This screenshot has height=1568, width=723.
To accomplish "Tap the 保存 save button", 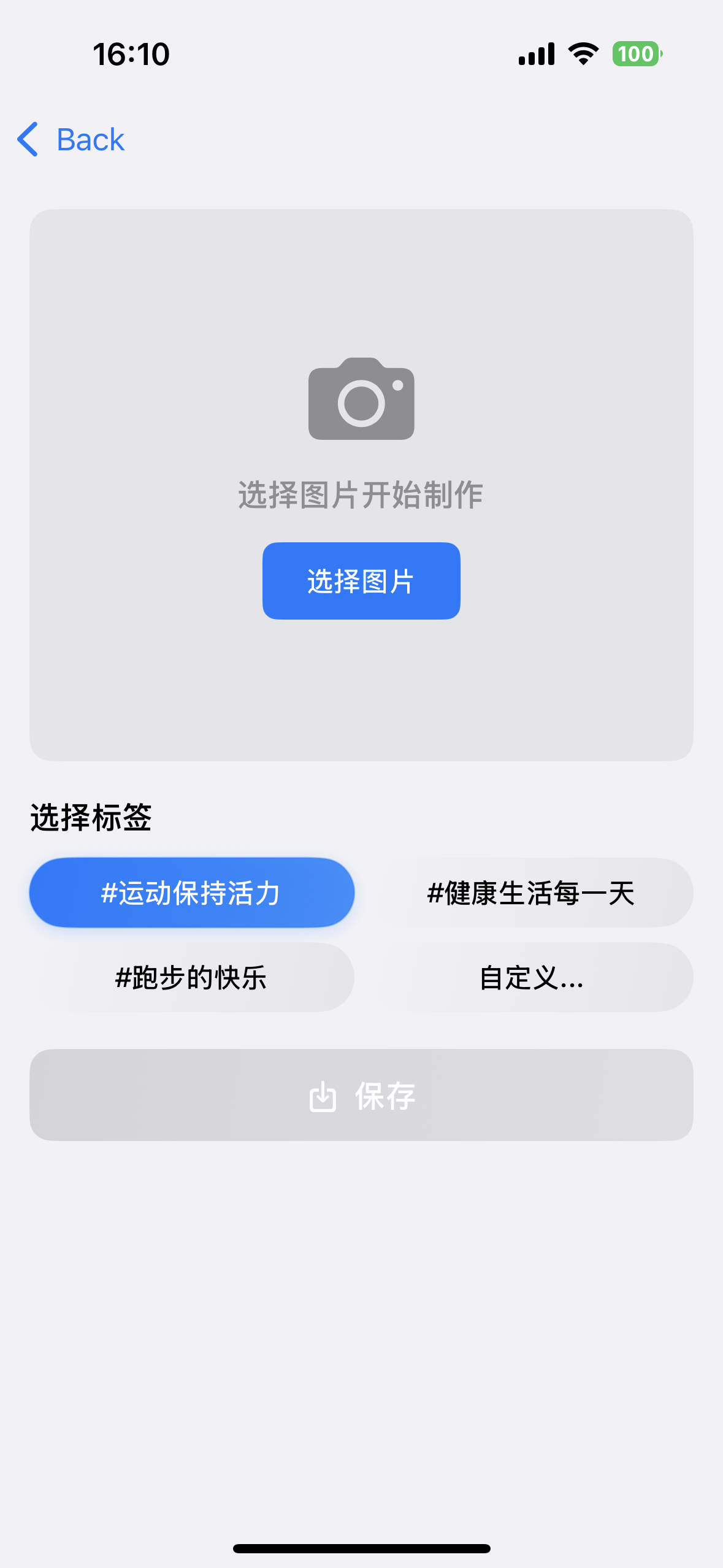I will tap(361, 1096).
